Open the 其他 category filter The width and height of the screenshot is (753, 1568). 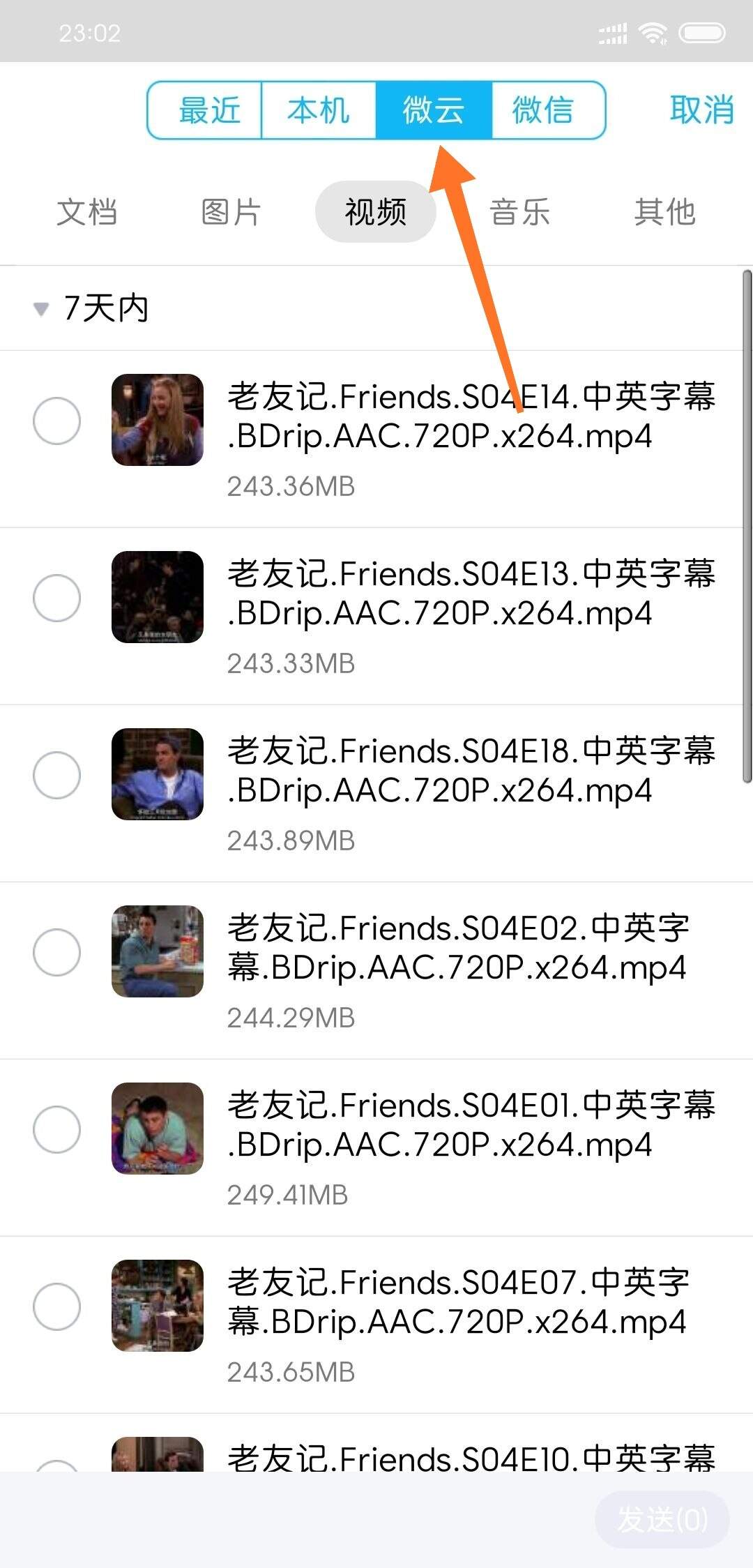point(666,212)
